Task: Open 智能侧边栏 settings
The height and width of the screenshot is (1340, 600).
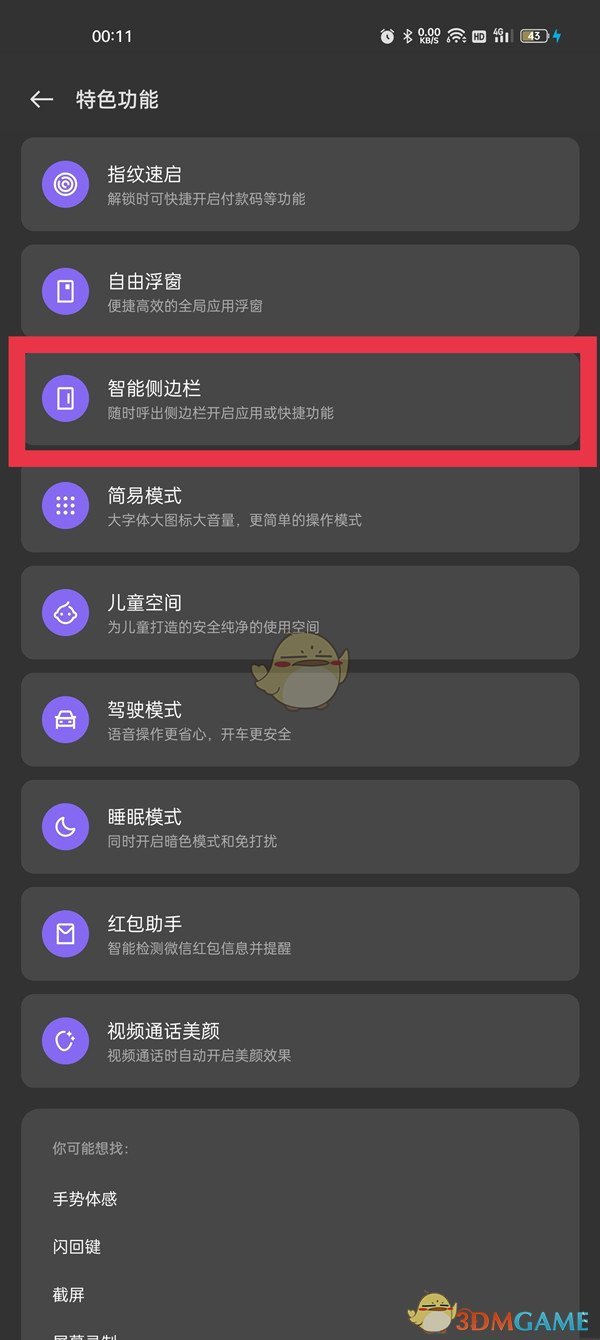Action: (300, 399)
